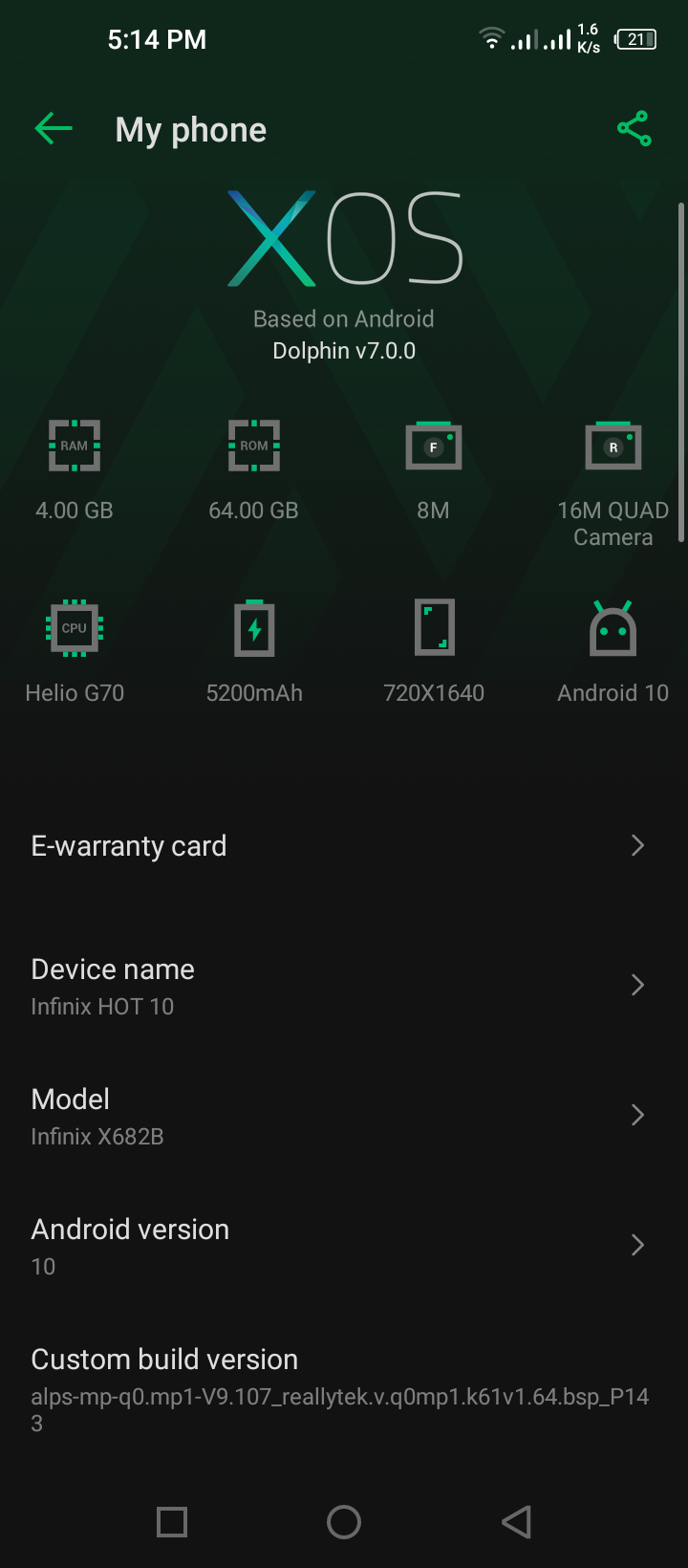The width and height of the screenshot is (688, 1568).
Task: Open the Android version row
Action: tap(344, 1246)
